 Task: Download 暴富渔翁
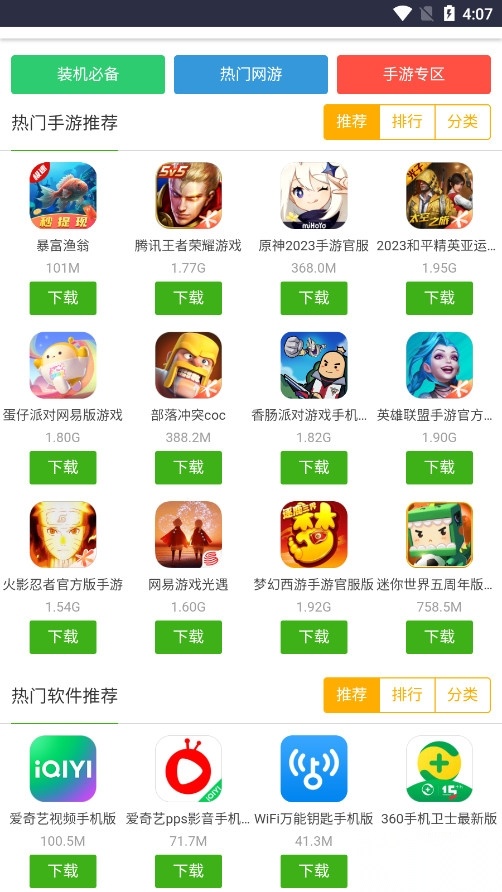point(63,298)
